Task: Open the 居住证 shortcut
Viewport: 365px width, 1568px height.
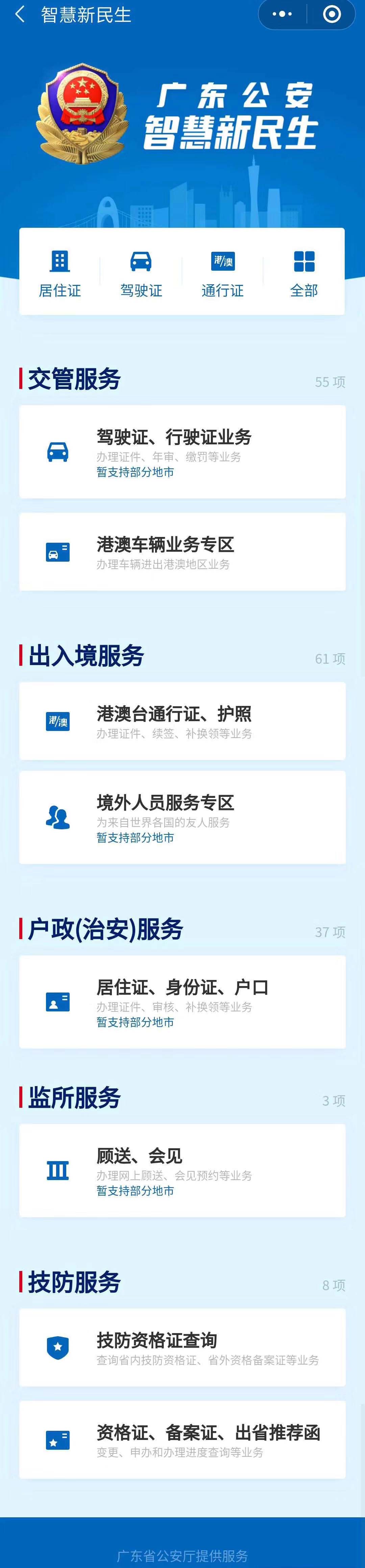Action: pyautogui.click(x=59, y=273)
